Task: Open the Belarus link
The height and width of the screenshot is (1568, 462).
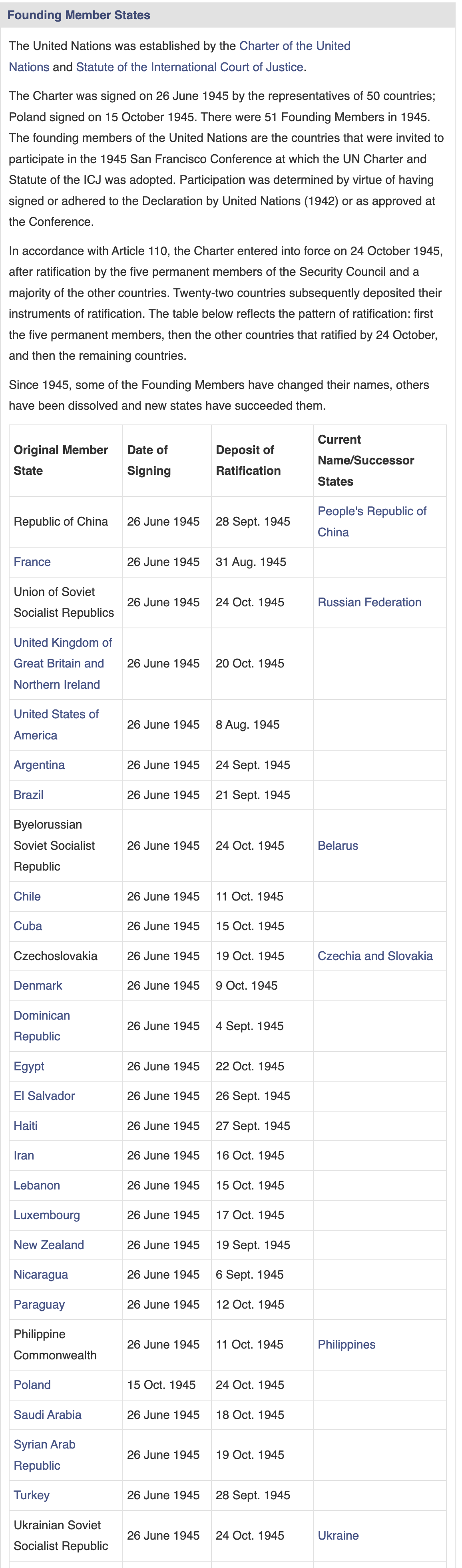Action: click(338, 845)
